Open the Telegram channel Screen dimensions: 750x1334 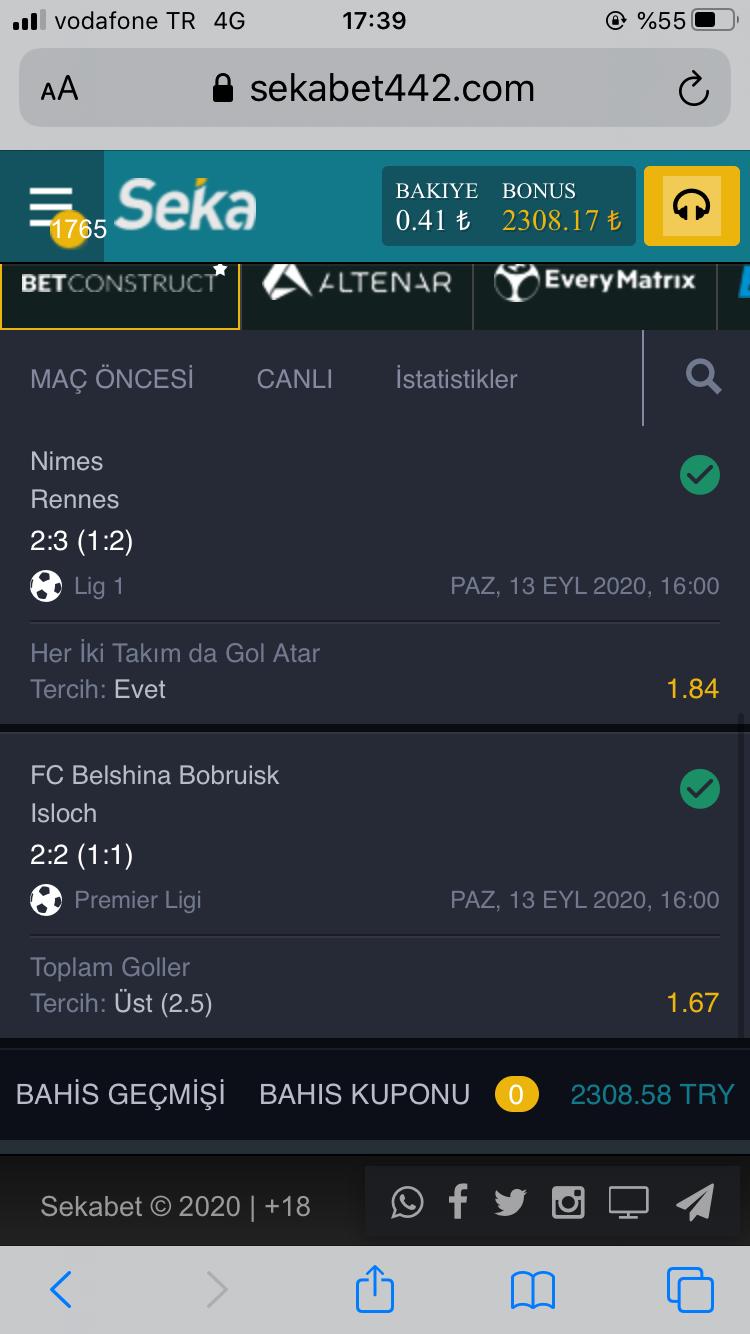tap(695, 1202)
